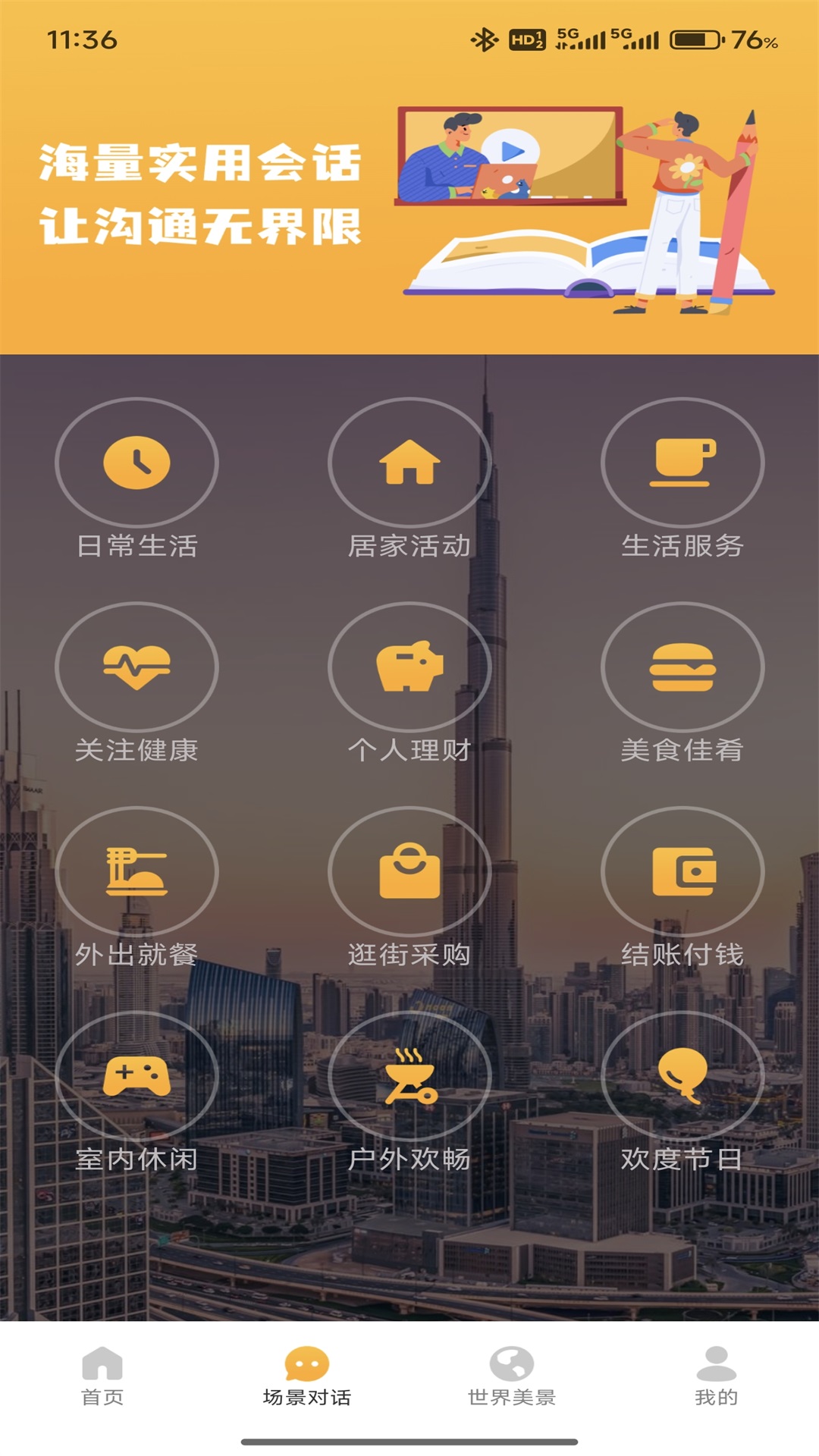This screenshot has height=1456, width=819.
Task: Tap the burger icon for 美食佳肴
Action: (681, 666)
